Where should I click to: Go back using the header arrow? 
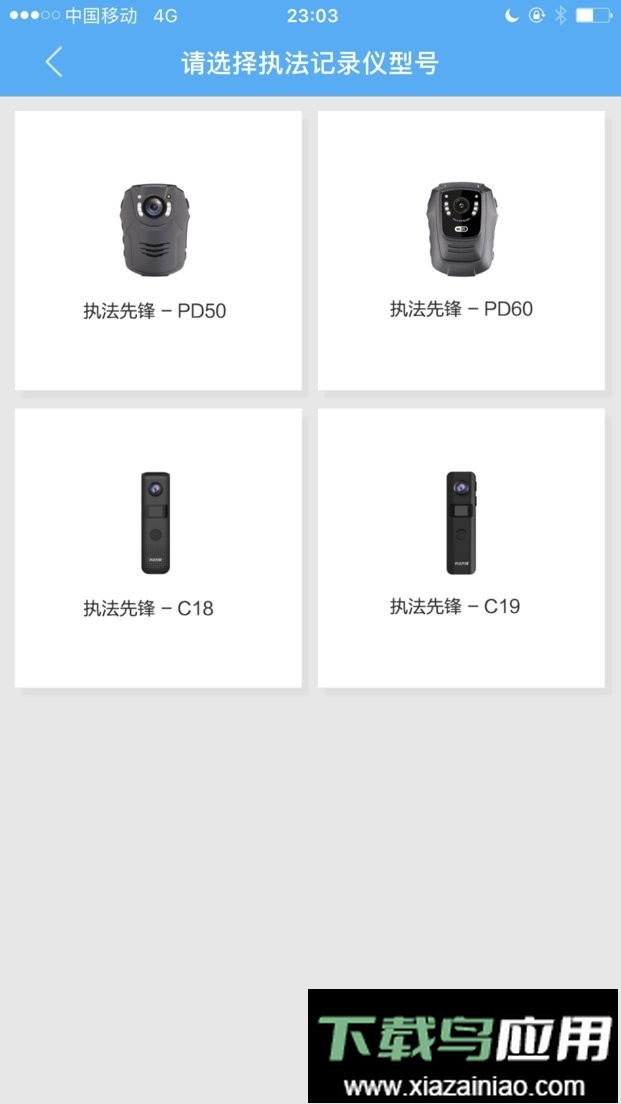click(x=54, y=62)
